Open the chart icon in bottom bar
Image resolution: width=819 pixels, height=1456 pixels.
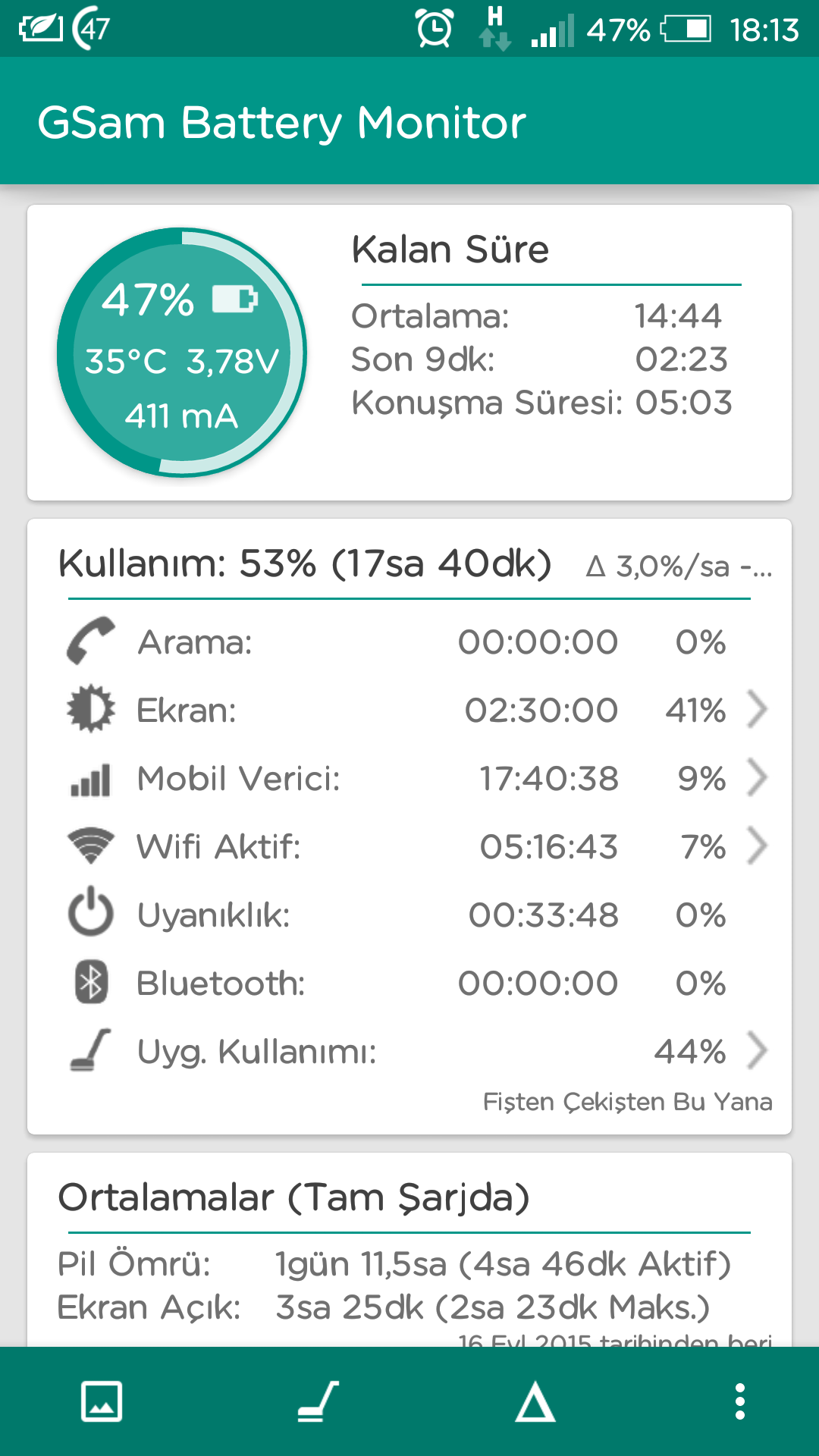tap(102, 1401)
